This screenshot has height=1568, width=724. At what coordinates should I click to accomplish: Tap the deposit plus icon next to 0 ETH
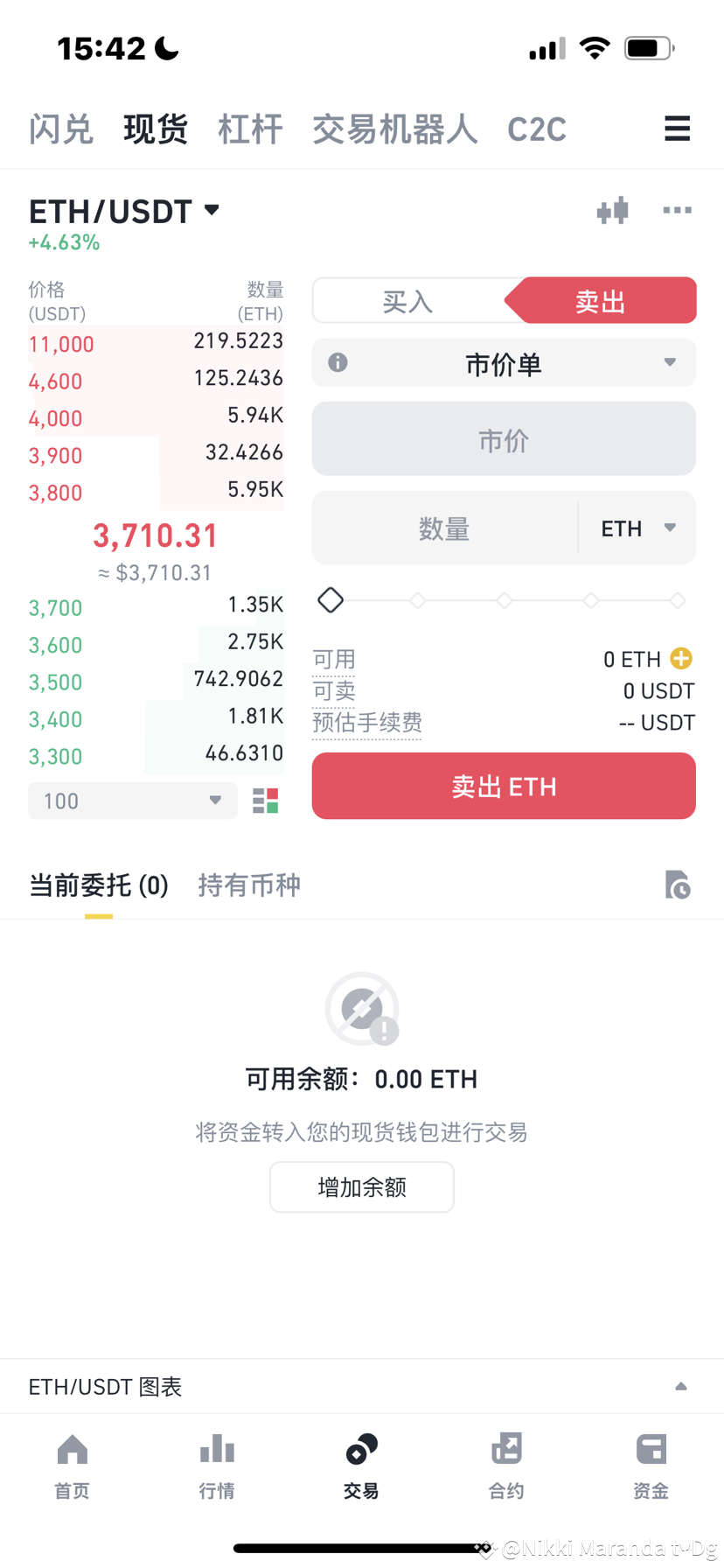(x=680, y=658)
